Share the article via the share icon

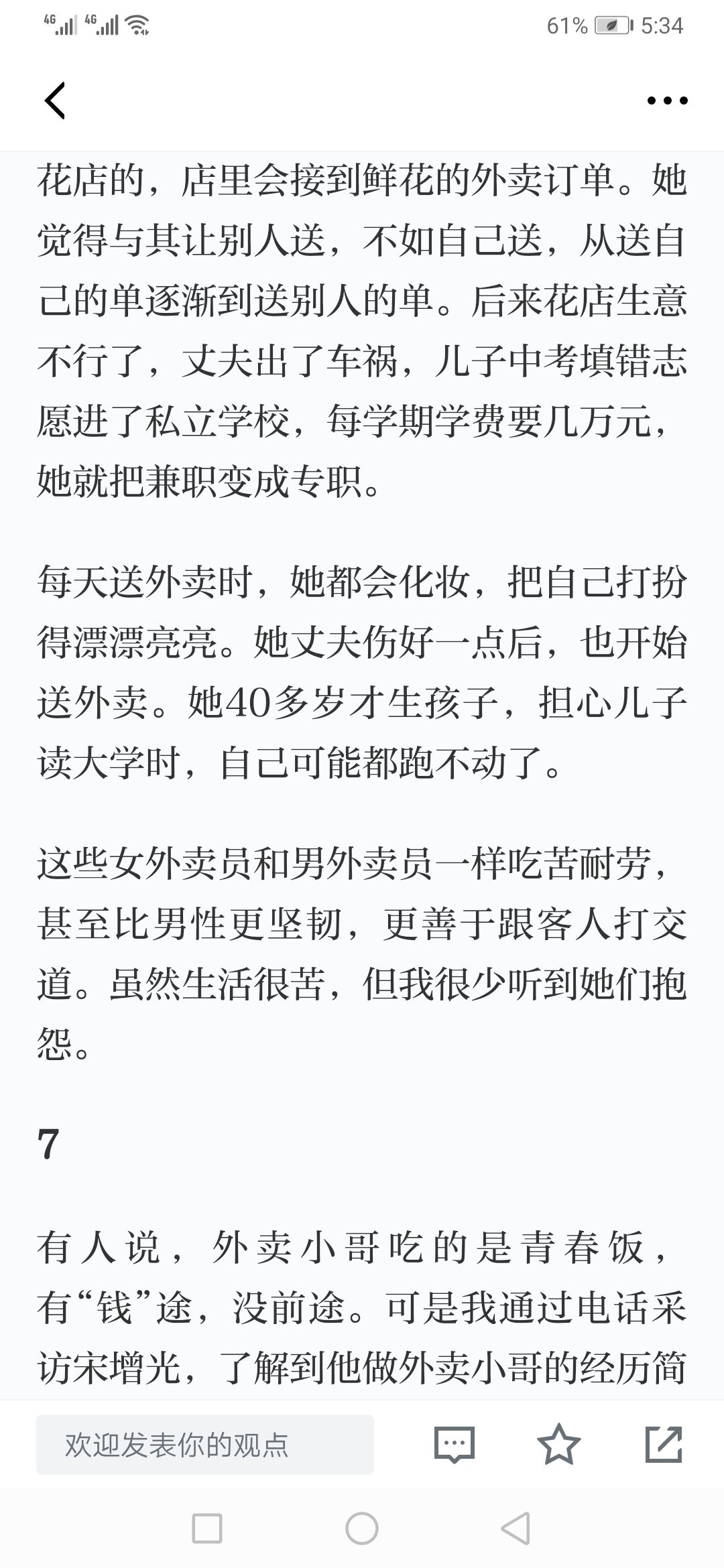pyautogui.click(x=664, y=1444)
